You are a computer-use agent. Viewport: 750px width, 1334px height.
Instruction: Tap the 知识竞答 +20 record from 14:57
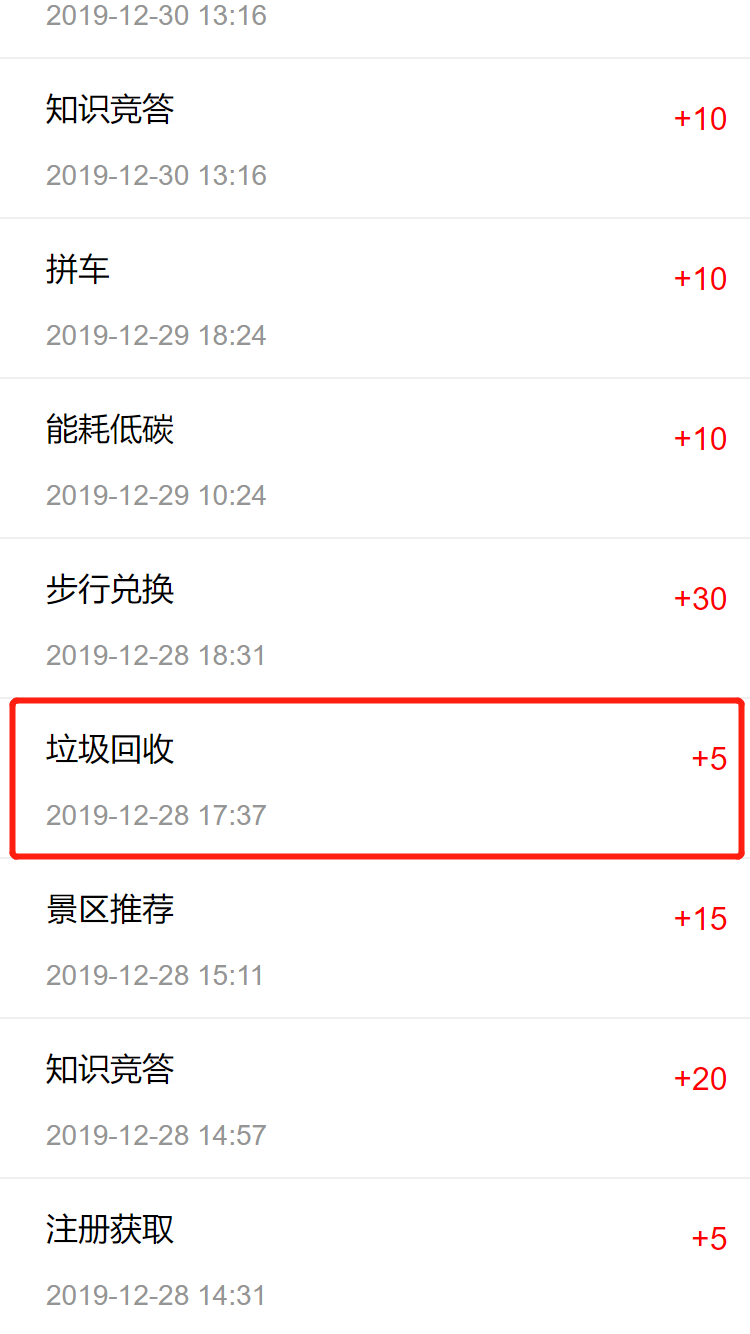[x=375, y=1099]
